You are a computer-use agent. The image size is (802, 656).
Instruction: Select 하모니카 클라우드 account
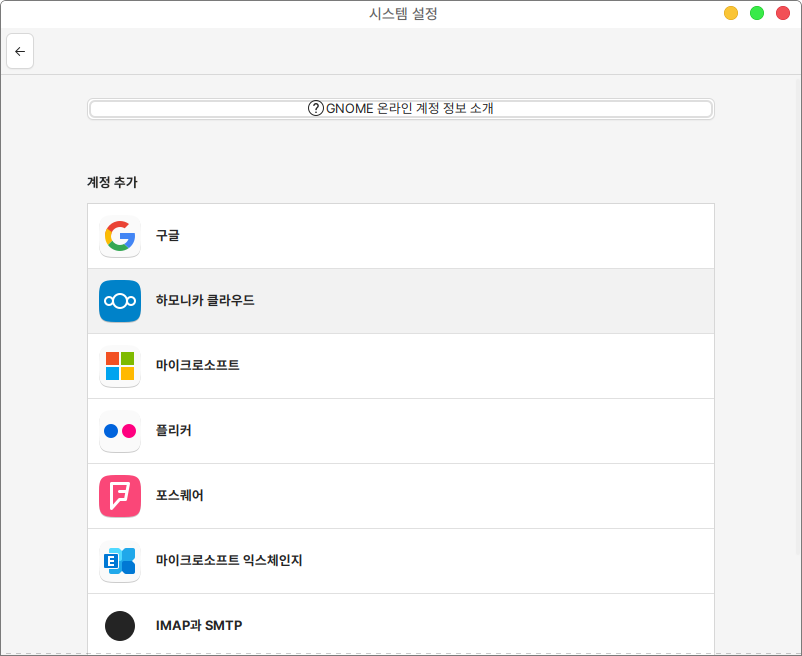click(x=400, y=300)
